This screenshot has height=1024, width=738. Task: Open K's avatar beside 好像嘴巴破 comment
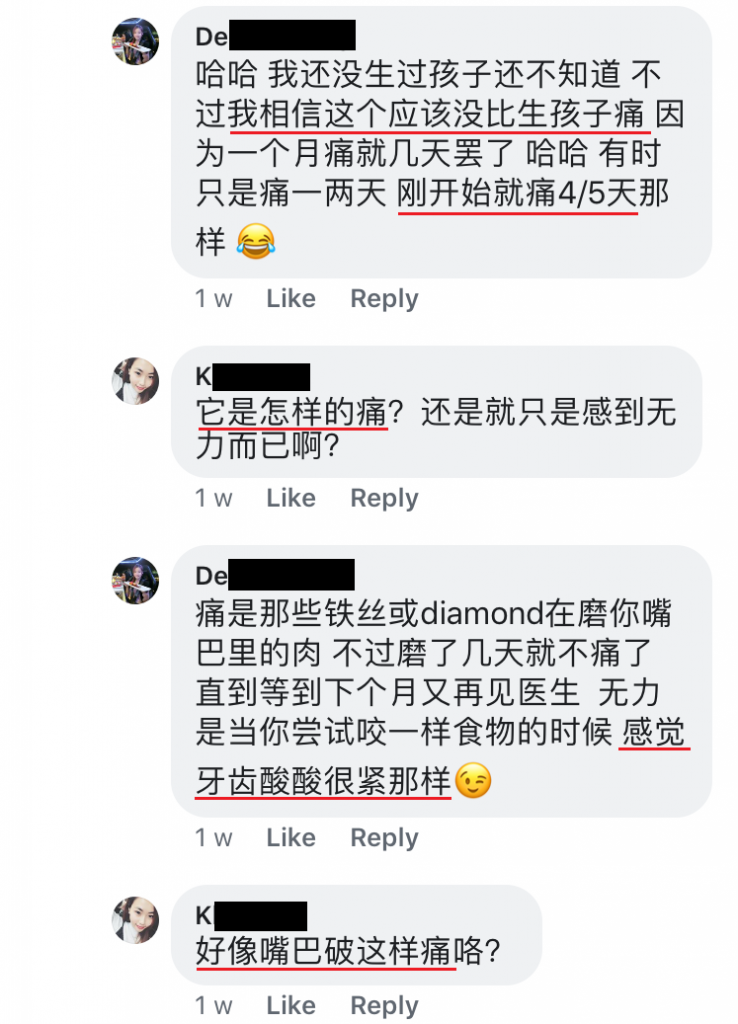135,920
